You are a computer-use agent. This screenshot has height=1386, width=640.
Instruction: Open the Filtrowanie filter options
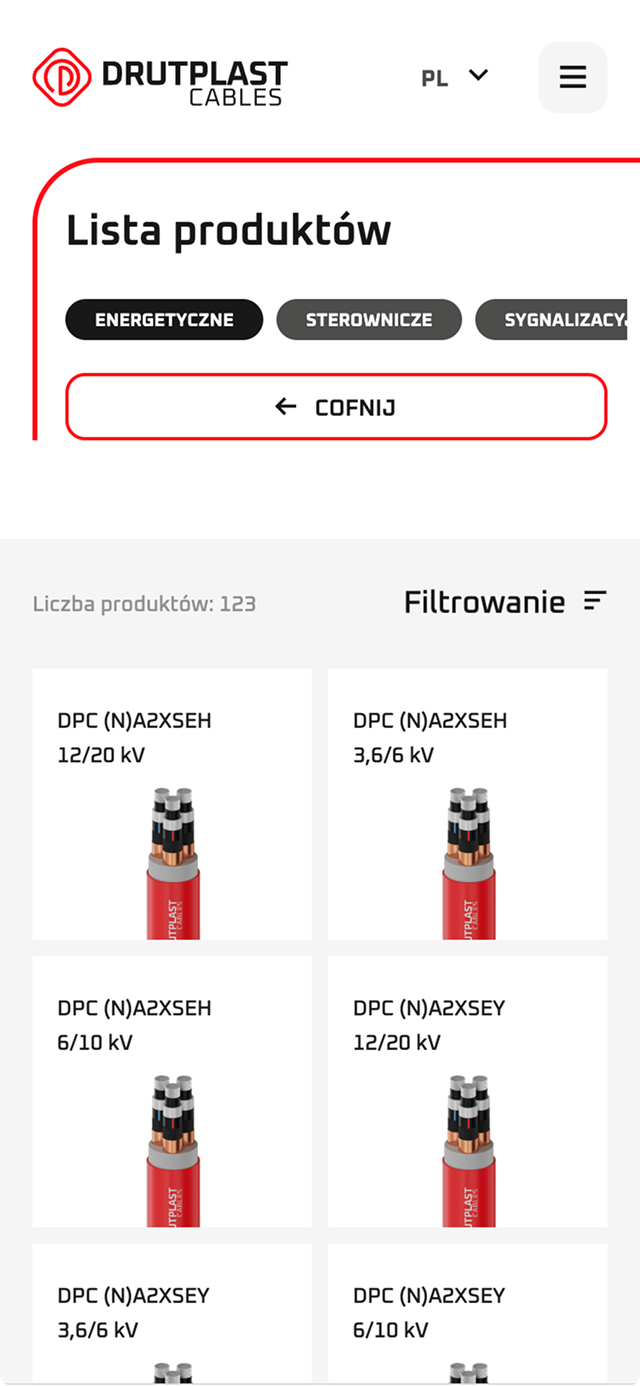[505, 602]
